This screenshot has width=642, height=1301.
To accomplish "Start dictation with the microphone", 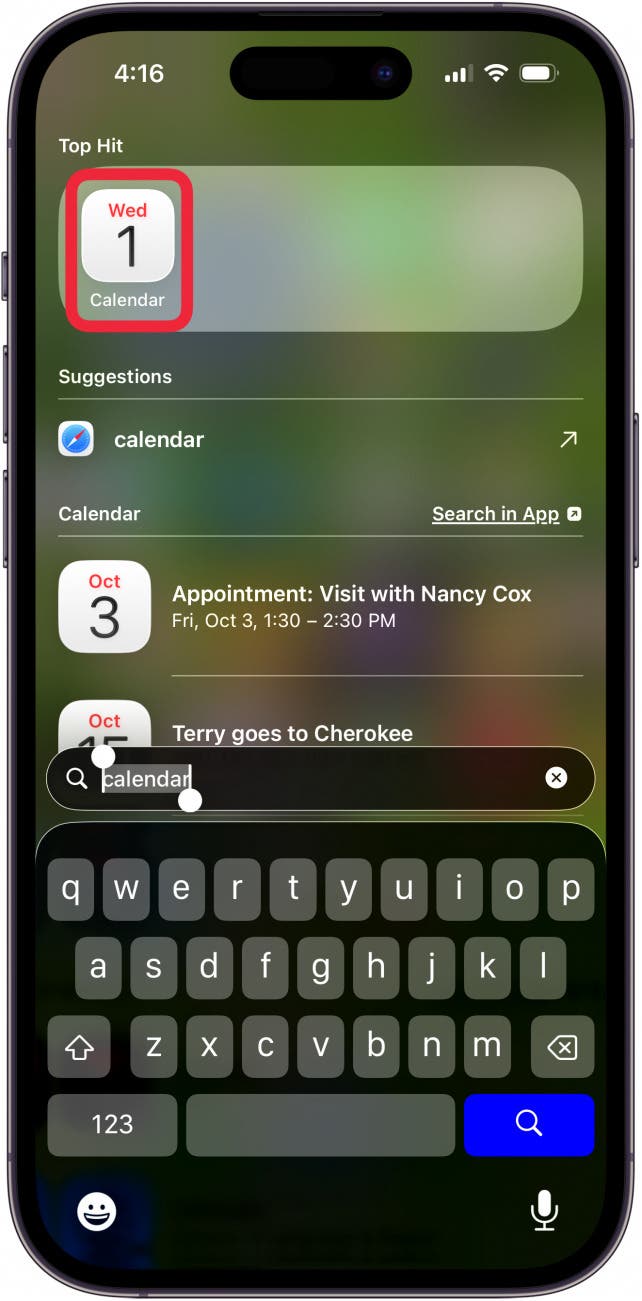I will pos(544,1211).
